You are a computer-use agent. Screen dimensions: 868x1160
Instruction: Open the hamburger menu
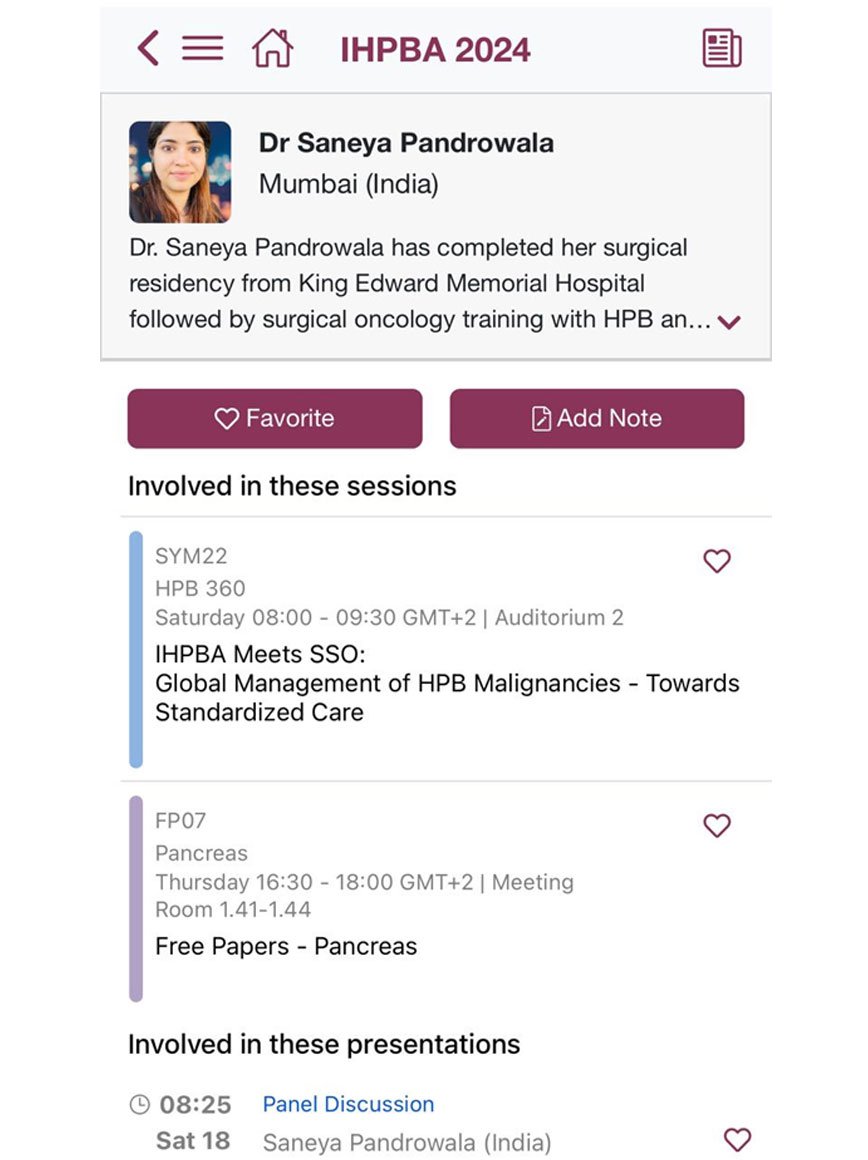202,48
